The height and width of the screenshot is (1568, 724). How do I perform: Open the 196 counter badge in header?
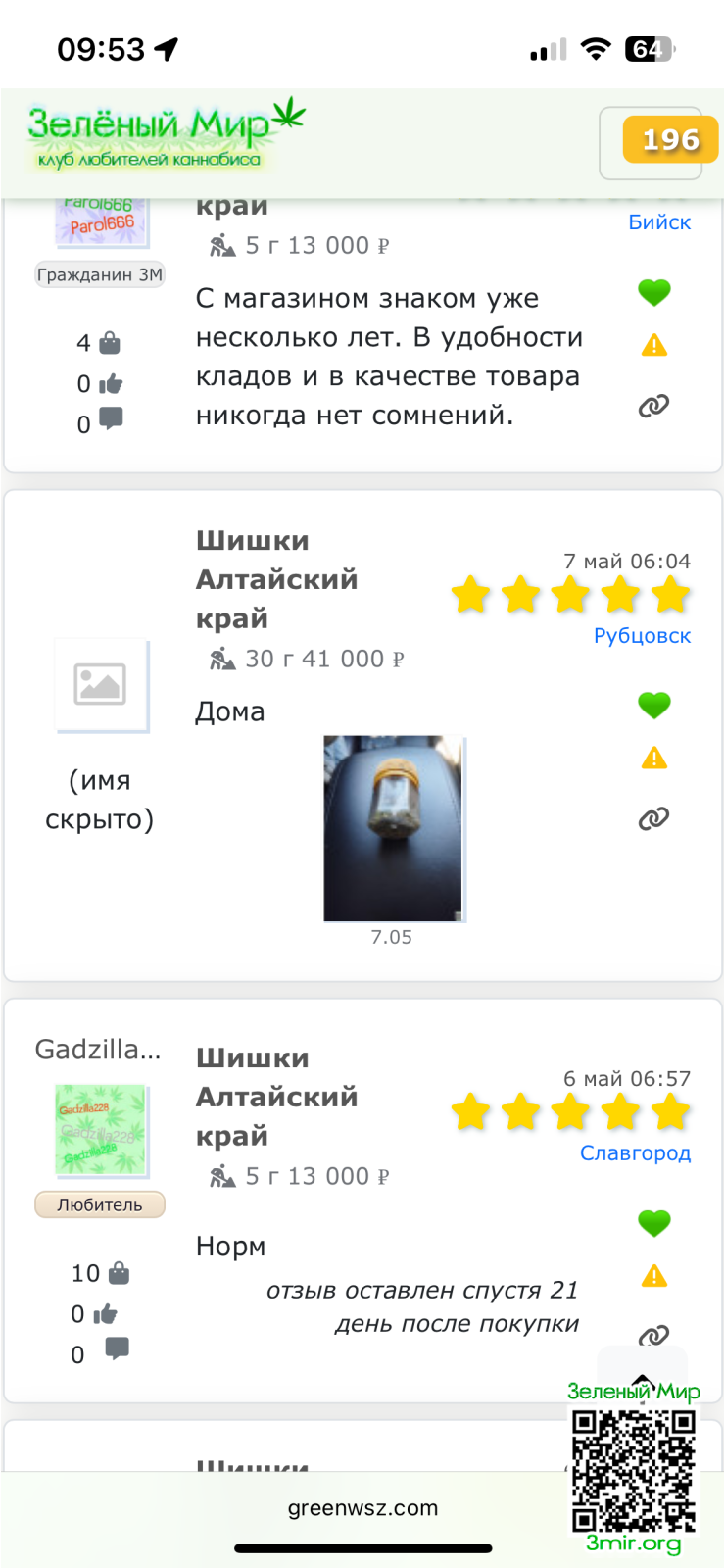click(x=670, y=140)
